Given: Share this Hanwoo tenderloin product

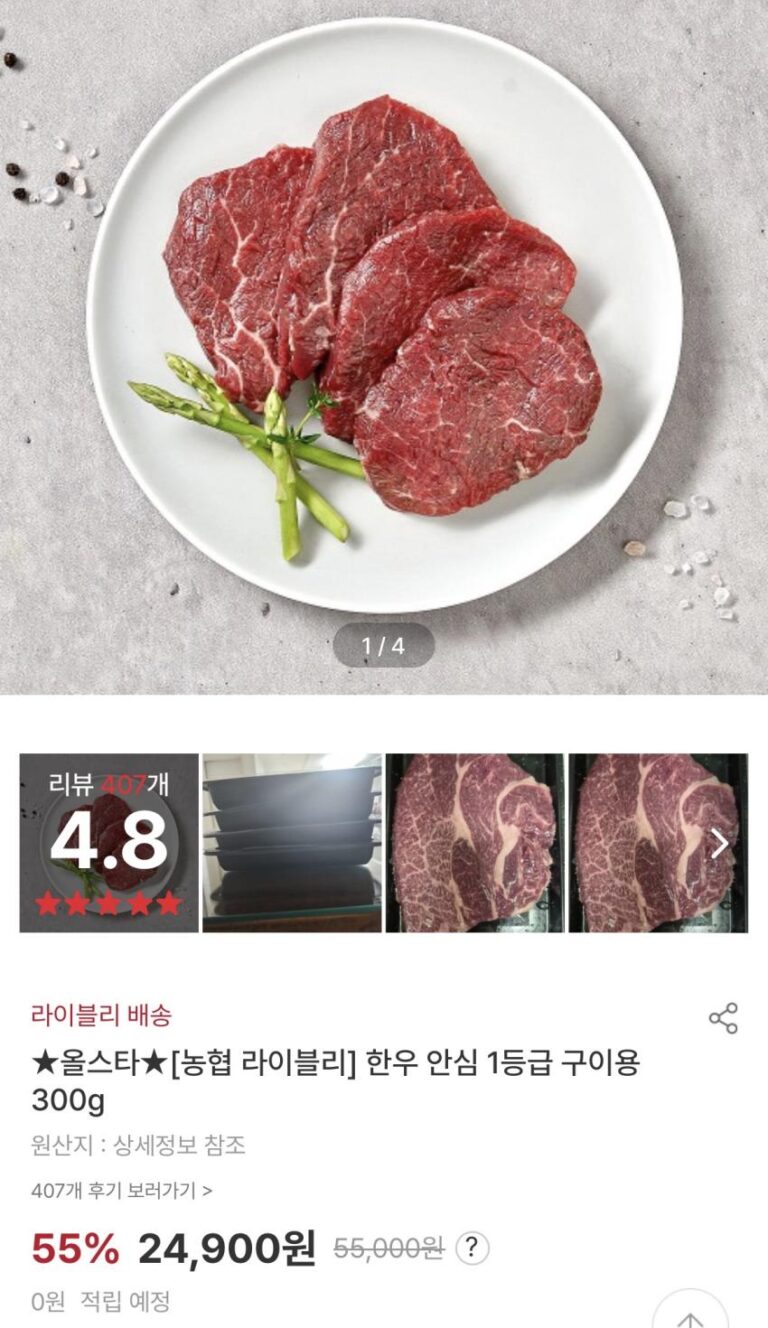Looking at the screenshot, I should point(723,1018).
